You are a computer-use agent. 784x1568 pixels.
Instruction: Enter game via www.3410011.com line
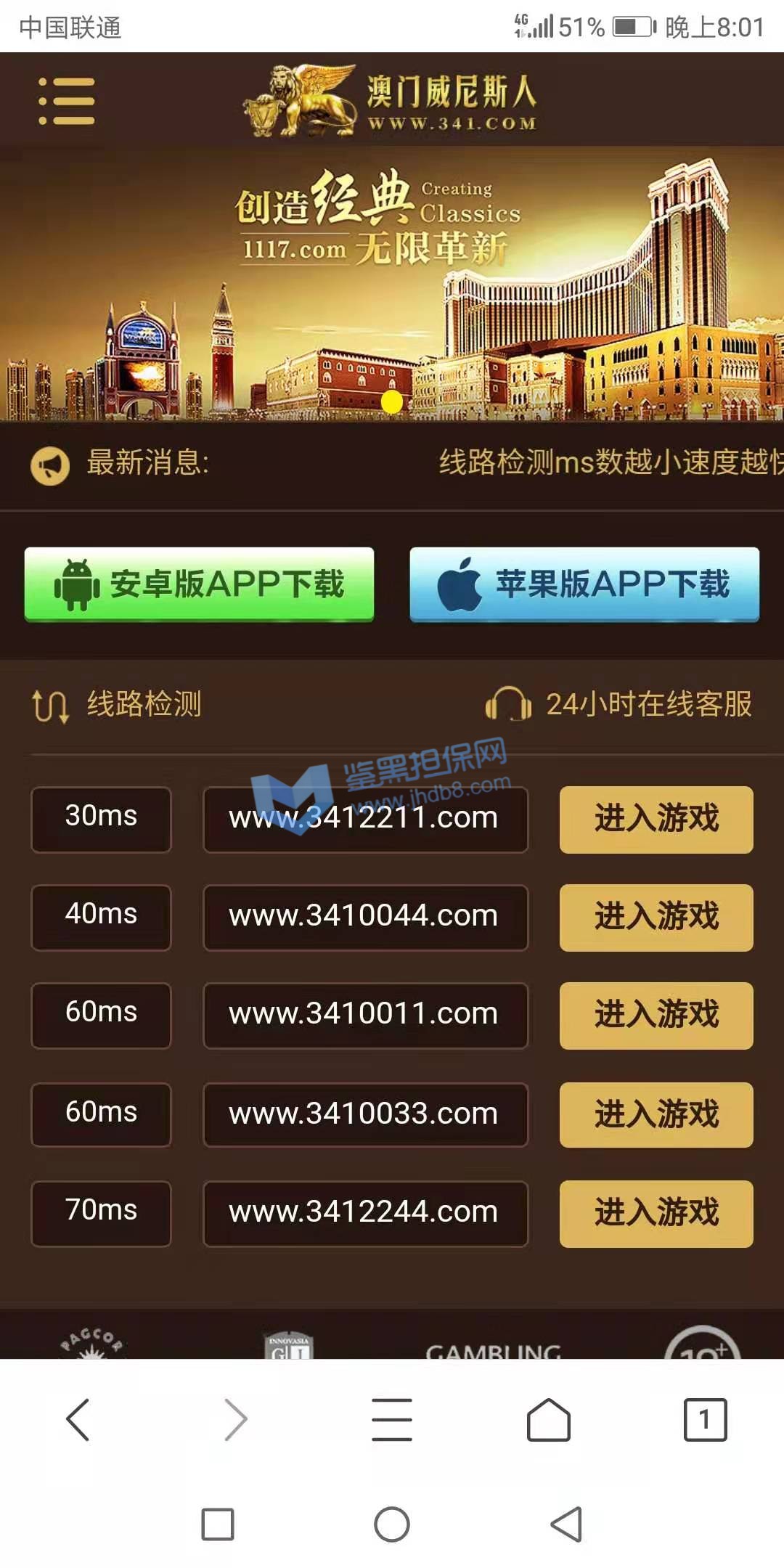coord(656,1015)
